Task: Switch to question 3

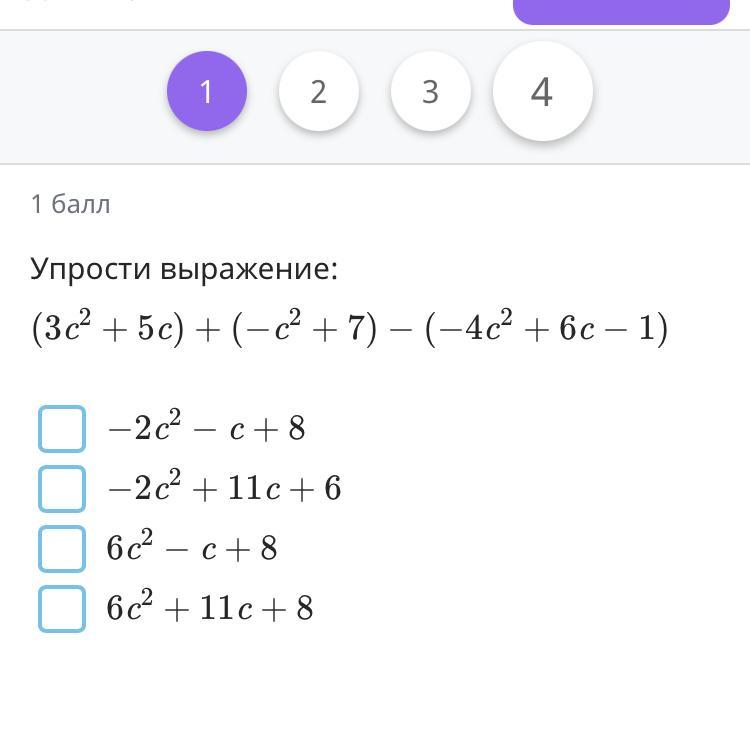Action: (430, 91)
